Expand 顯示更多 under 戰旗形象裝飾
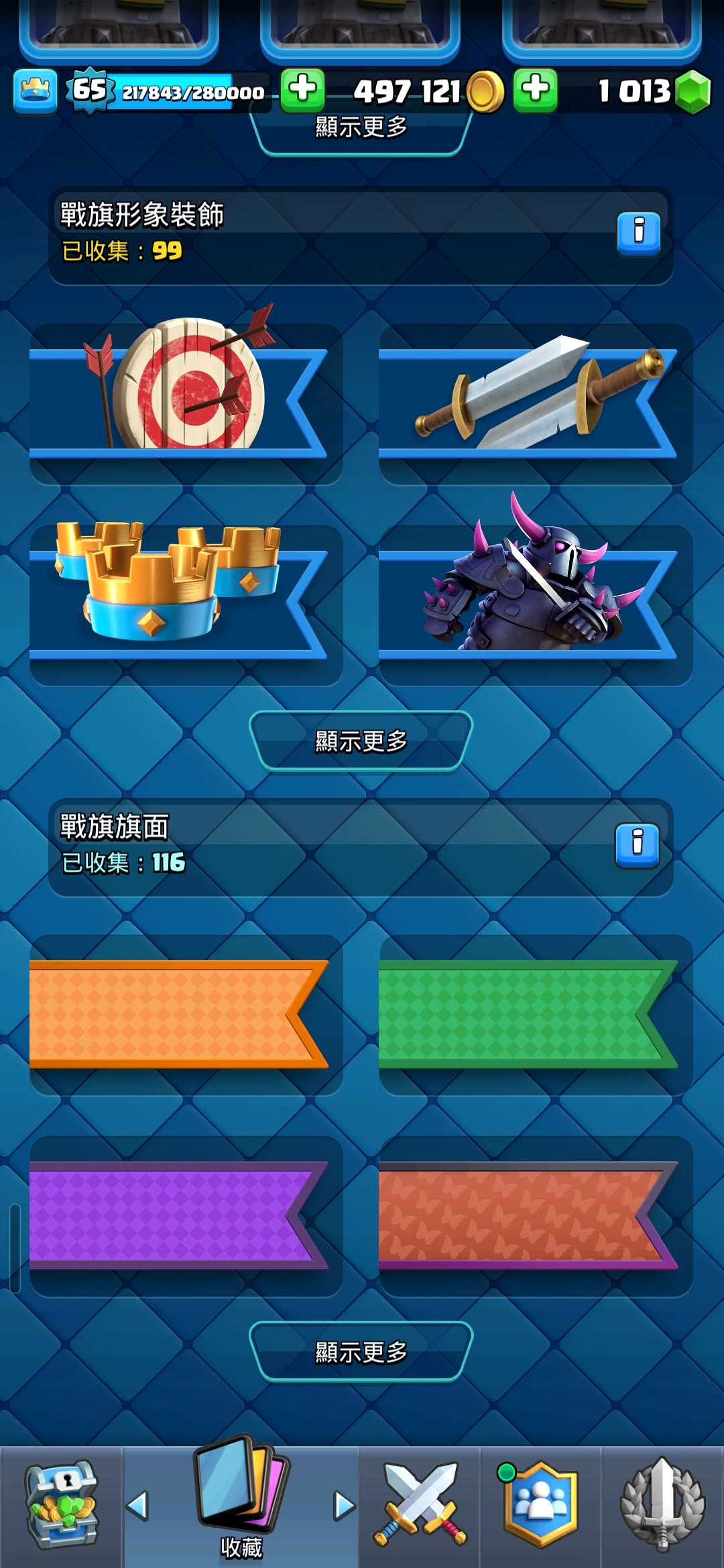Screen dimensions: 724x1568 pyautogui.click(x=361, y=741)
